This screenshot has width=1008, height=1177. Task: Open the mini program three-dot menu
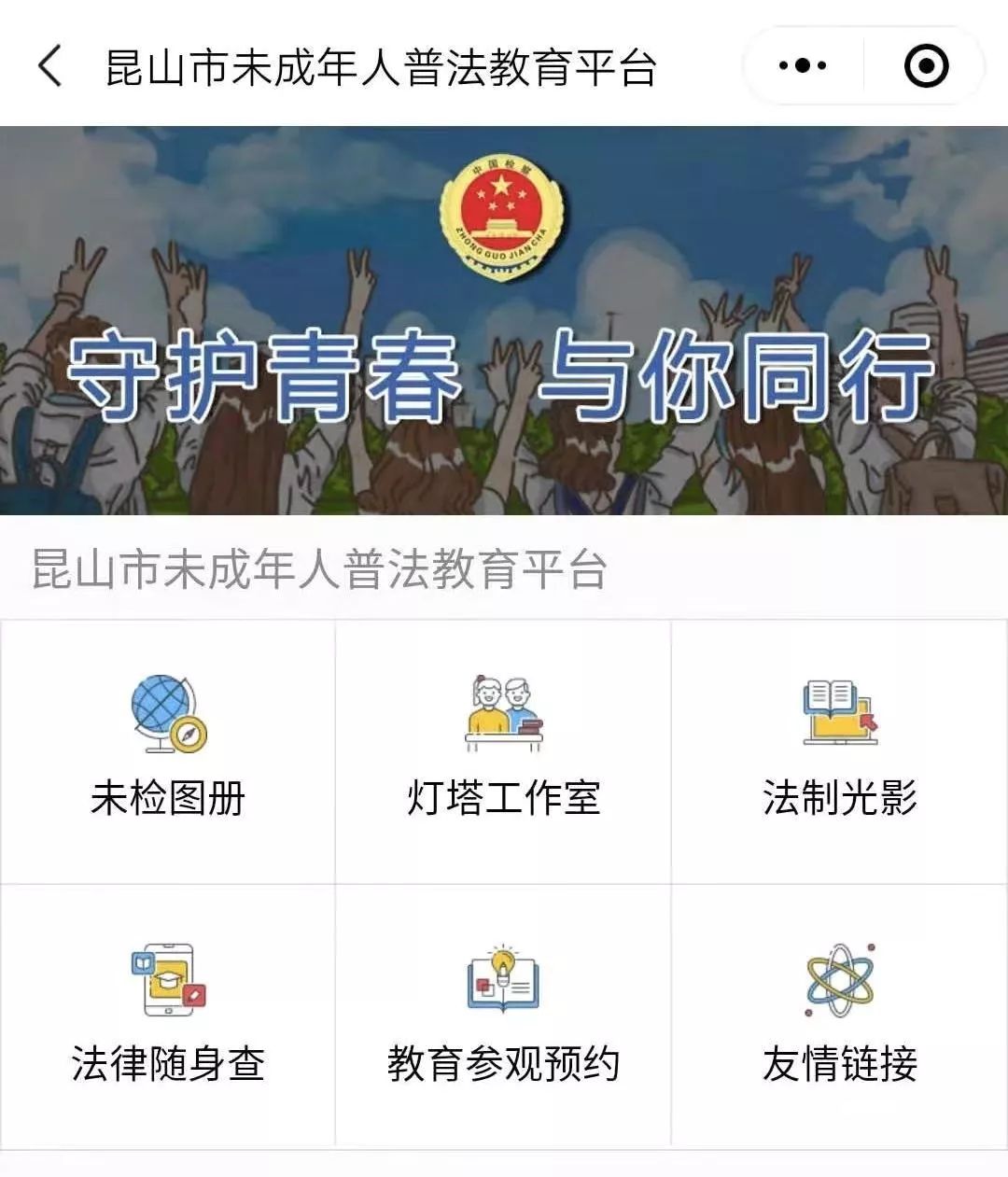[803, 66]
